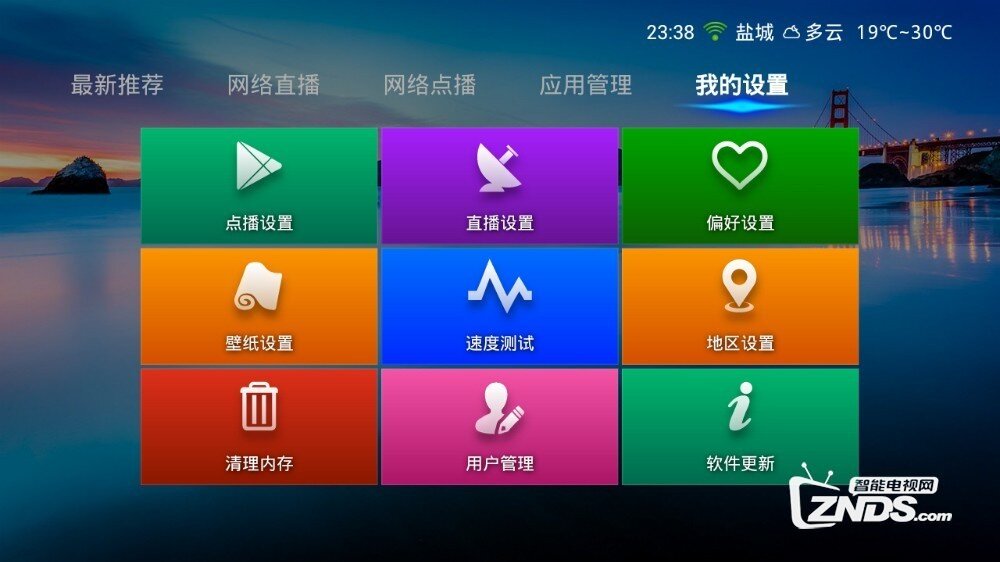1000x562 pixels.
Task: Open the 点播设置 tile
Action: (x=259, y=186)
